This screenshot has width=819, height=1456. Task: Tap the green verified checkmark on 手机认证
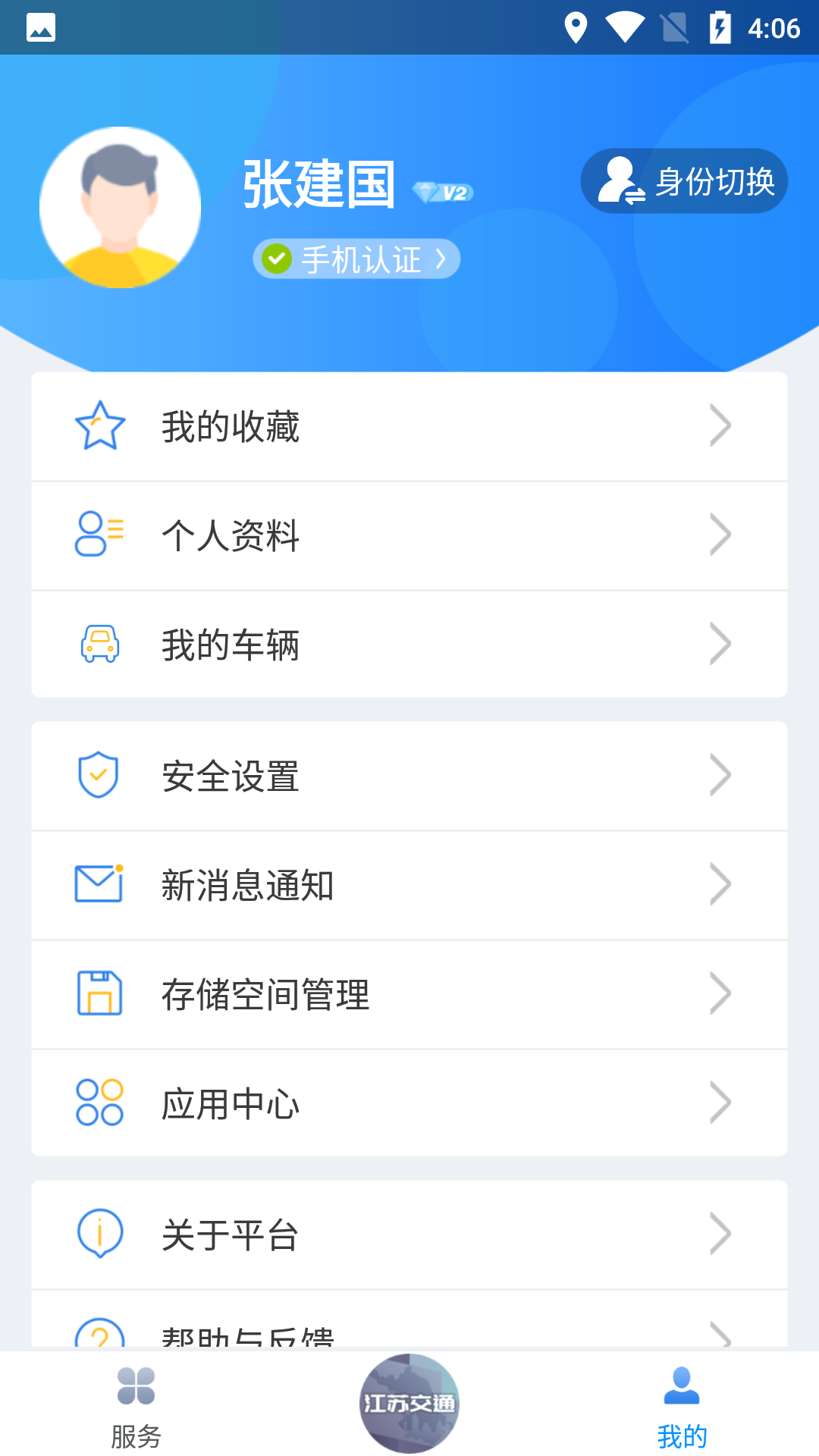(x=278, y=258)
